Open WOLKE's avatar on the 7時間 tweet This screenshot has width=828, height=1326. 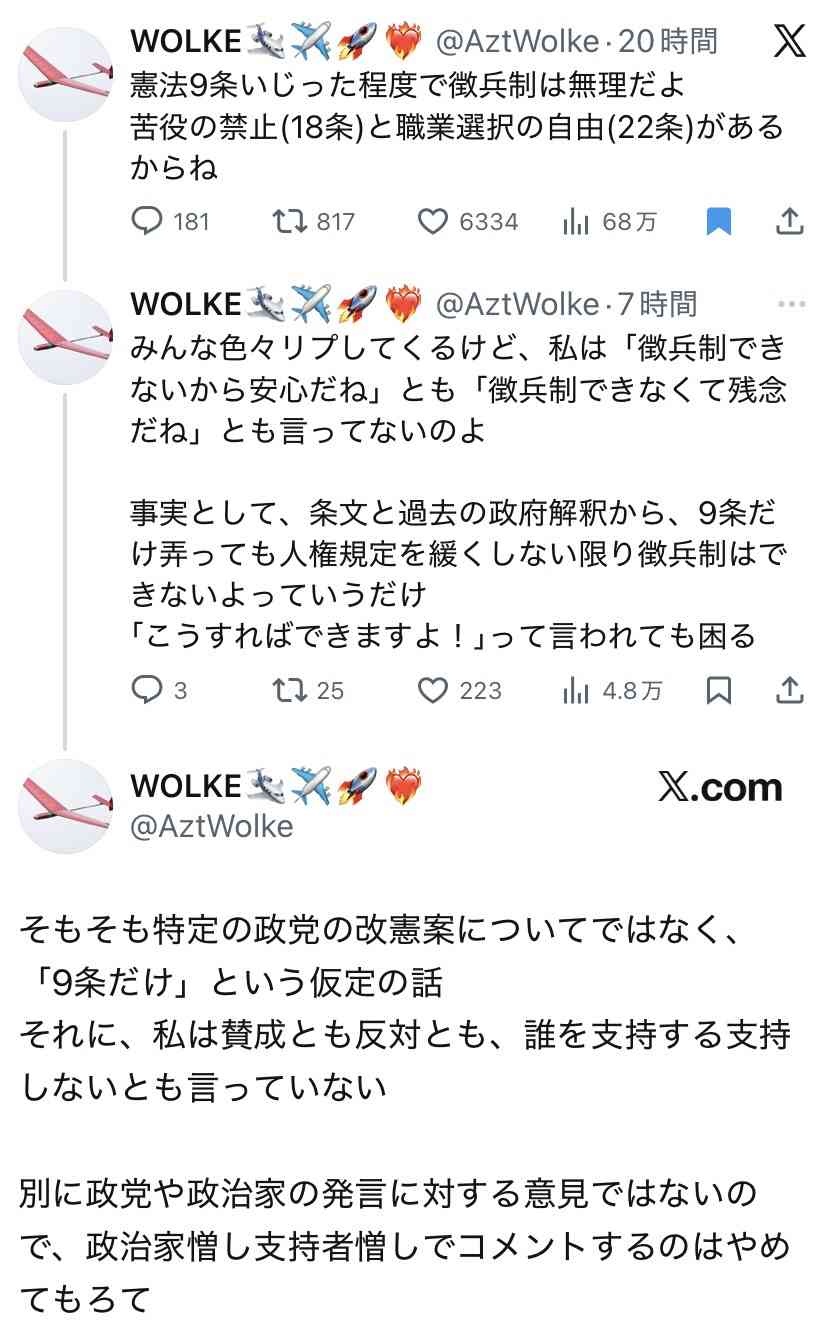click(66, 337)
